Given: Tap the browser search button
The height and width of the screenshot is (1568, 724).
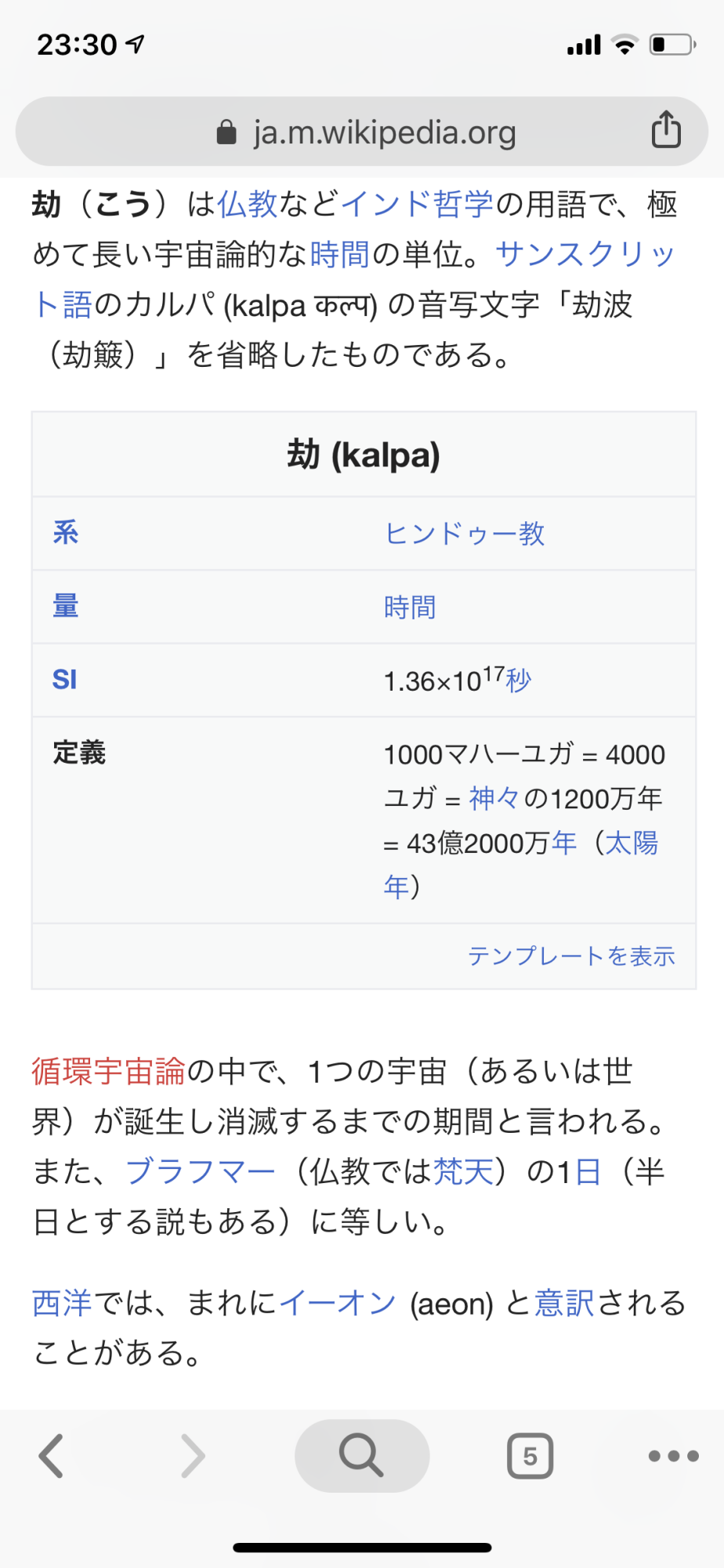Looking at the screenshot, I should (x=361, y=1456).
